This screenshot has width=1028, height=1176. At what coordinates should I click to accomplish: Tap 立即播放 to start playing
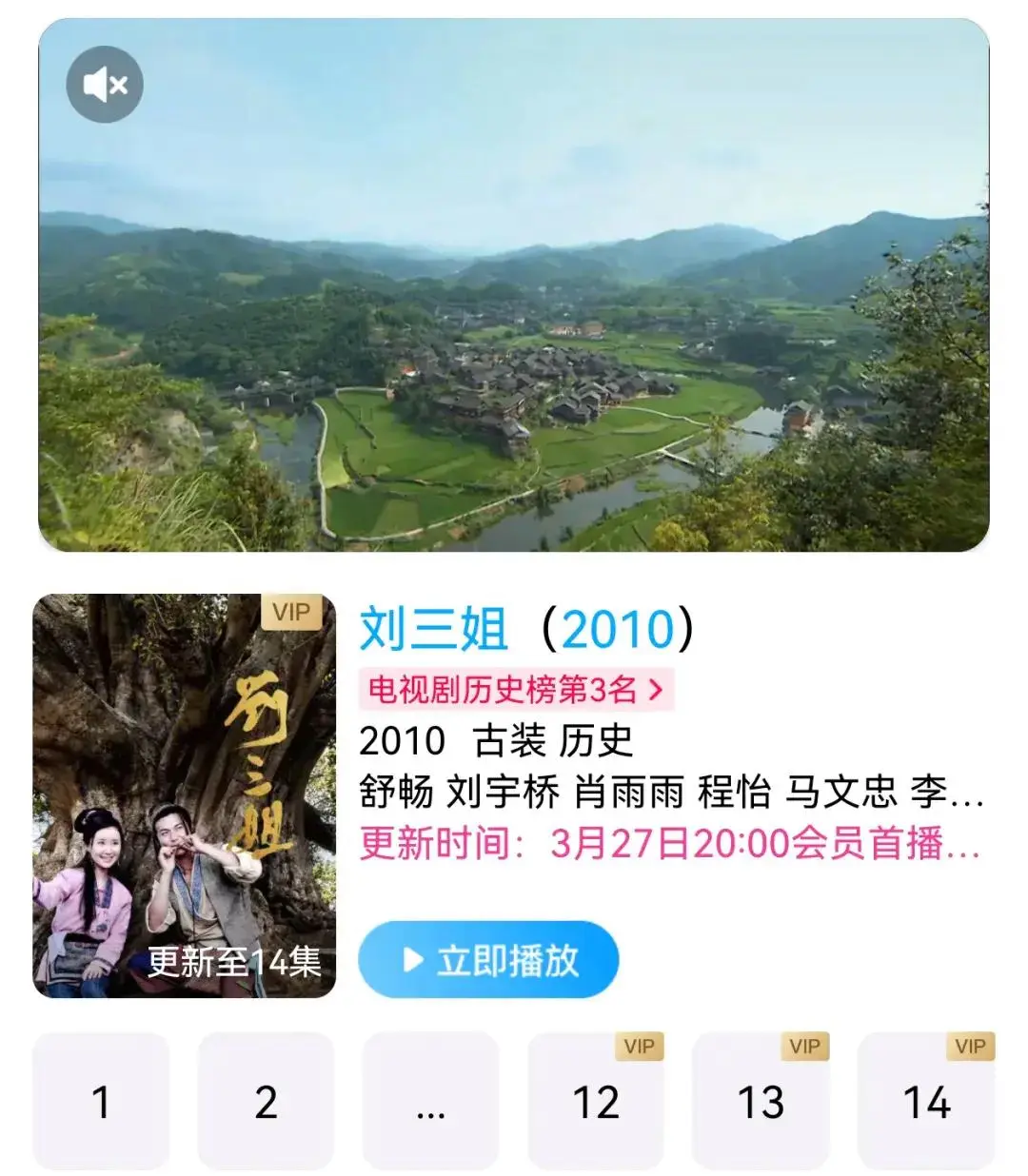click(488, 960)
